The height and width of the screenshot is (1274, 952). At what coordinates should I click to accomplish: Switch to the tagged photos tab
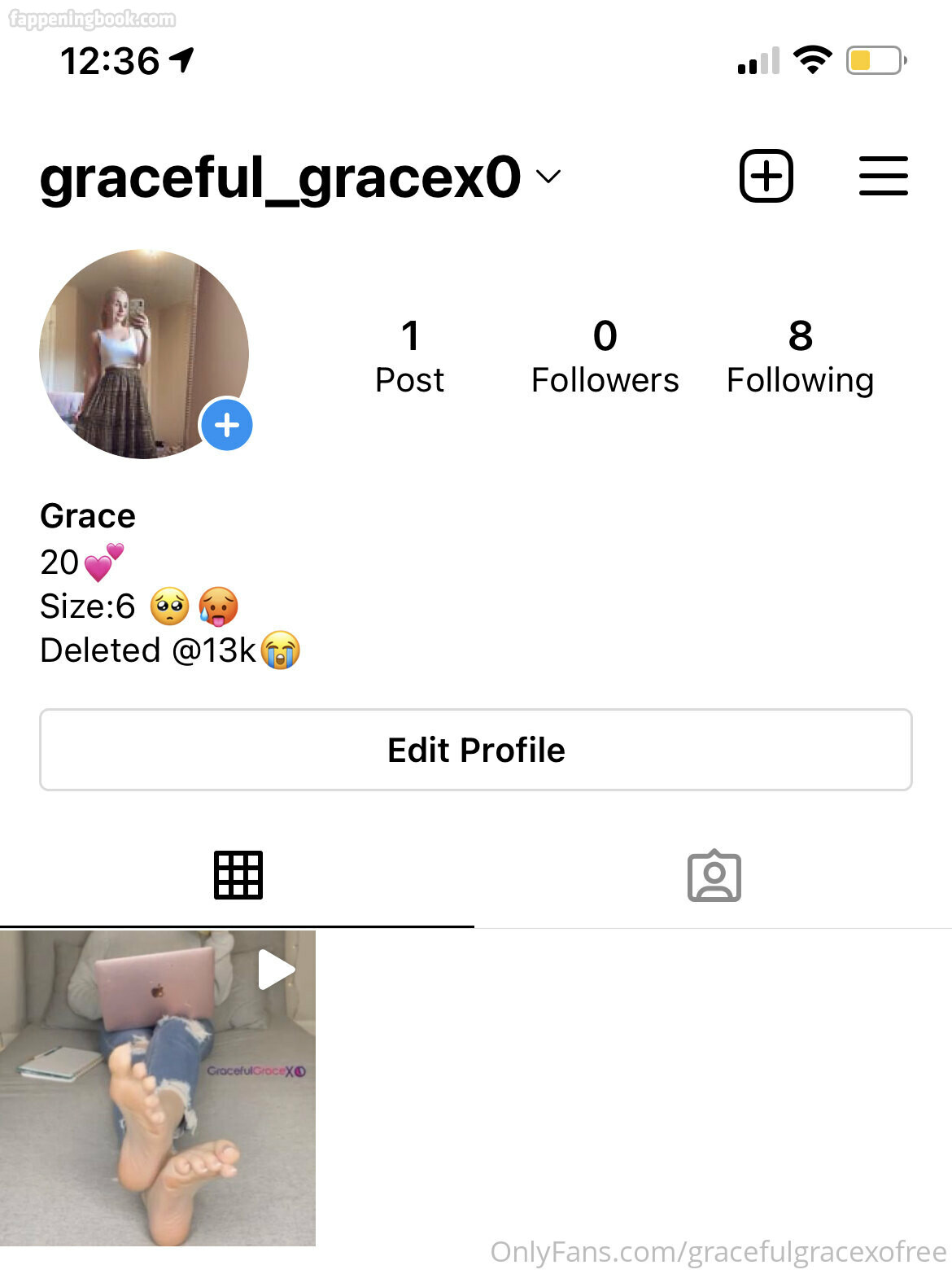pyautogui.click(x=714, y=876)
